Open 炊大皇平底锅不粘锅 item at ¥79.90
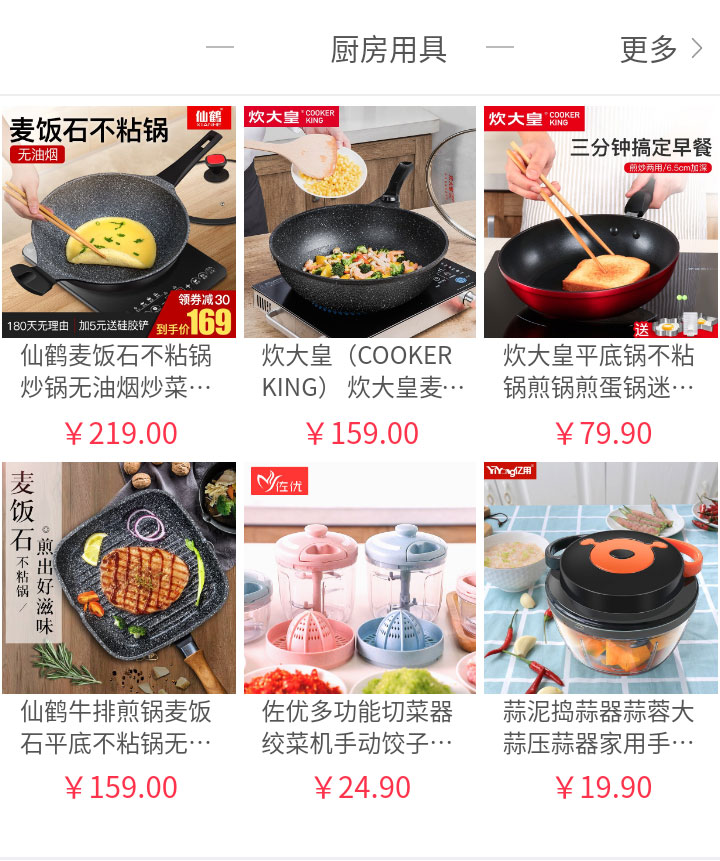720x861 pixels. click(x=600, y=223)
